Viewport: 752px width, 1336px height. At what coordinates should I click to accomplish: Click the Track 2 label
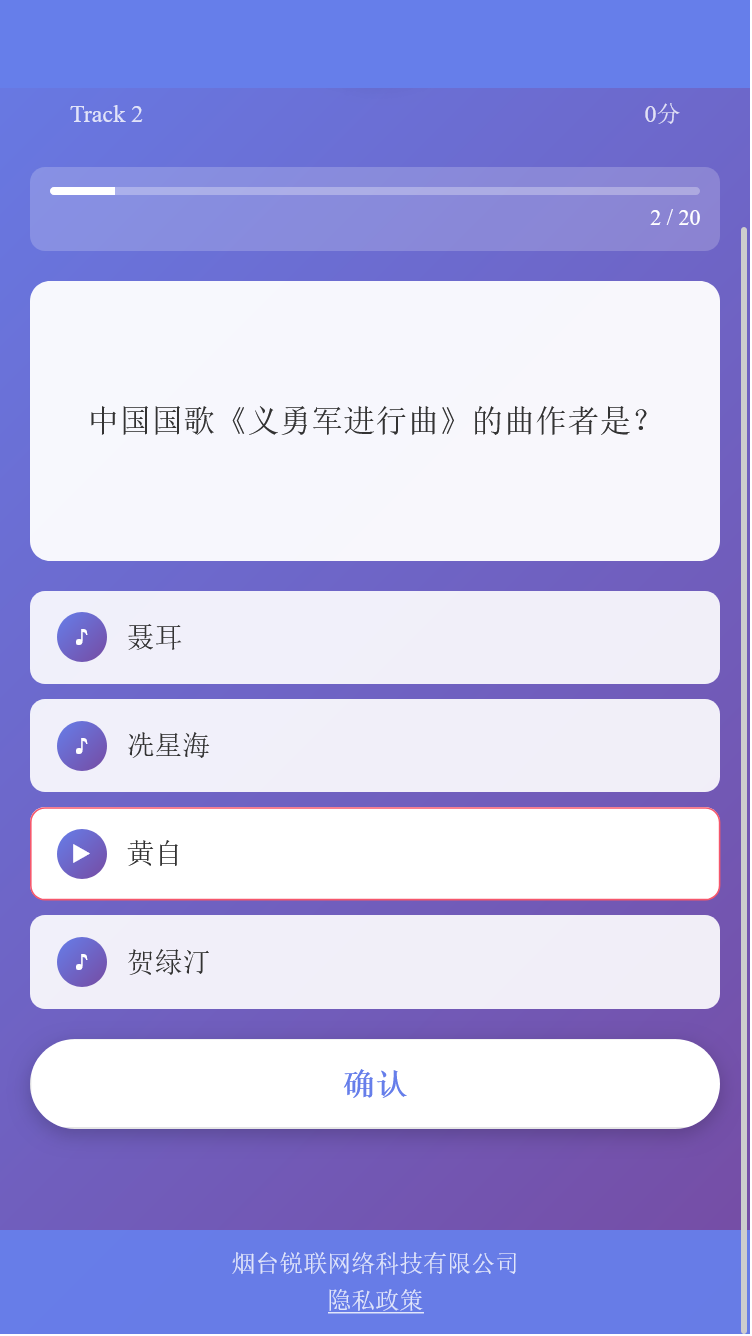pos(106,114)
